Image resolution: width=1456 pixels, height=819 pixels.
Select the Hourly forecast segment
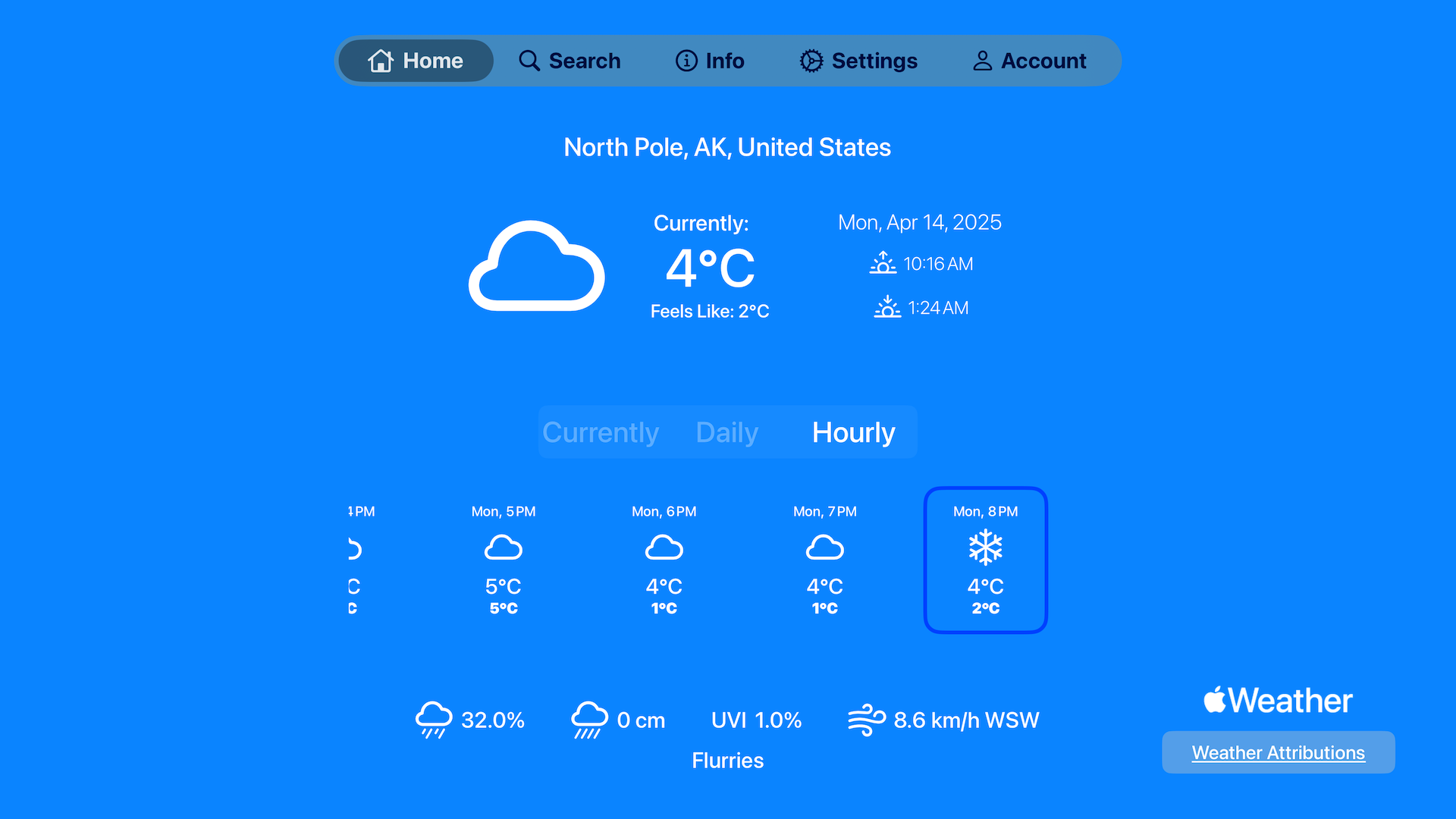tap(853, 432)
